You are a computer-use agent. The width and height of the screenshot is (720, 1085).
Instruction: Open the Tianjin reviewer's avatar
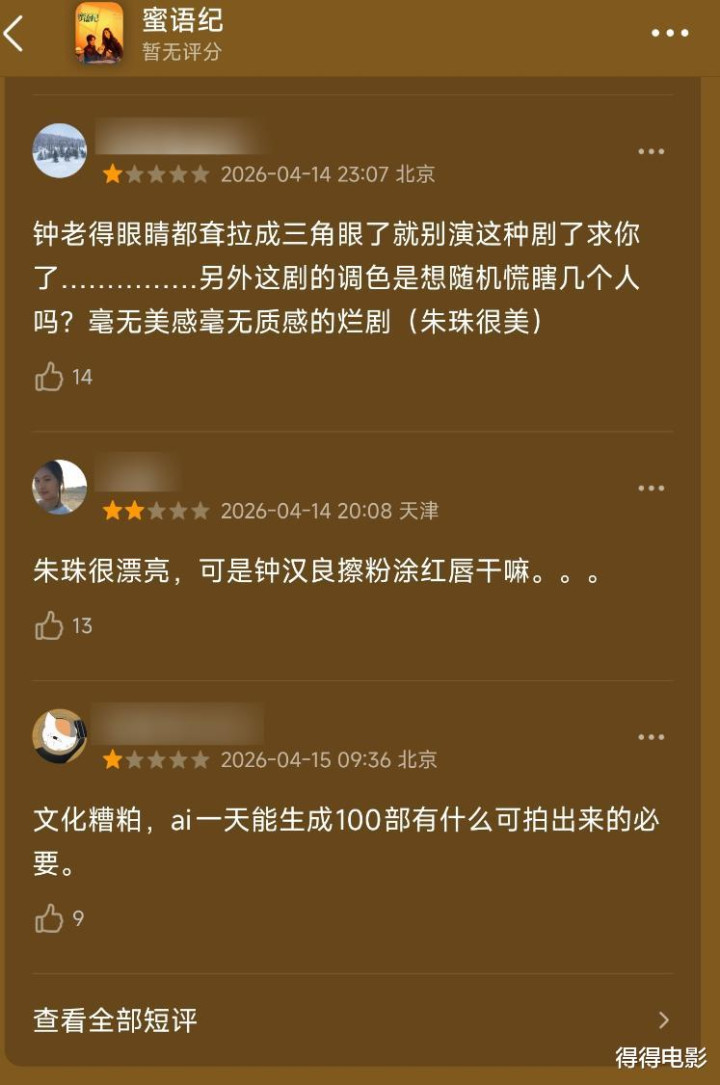[60, 487]
